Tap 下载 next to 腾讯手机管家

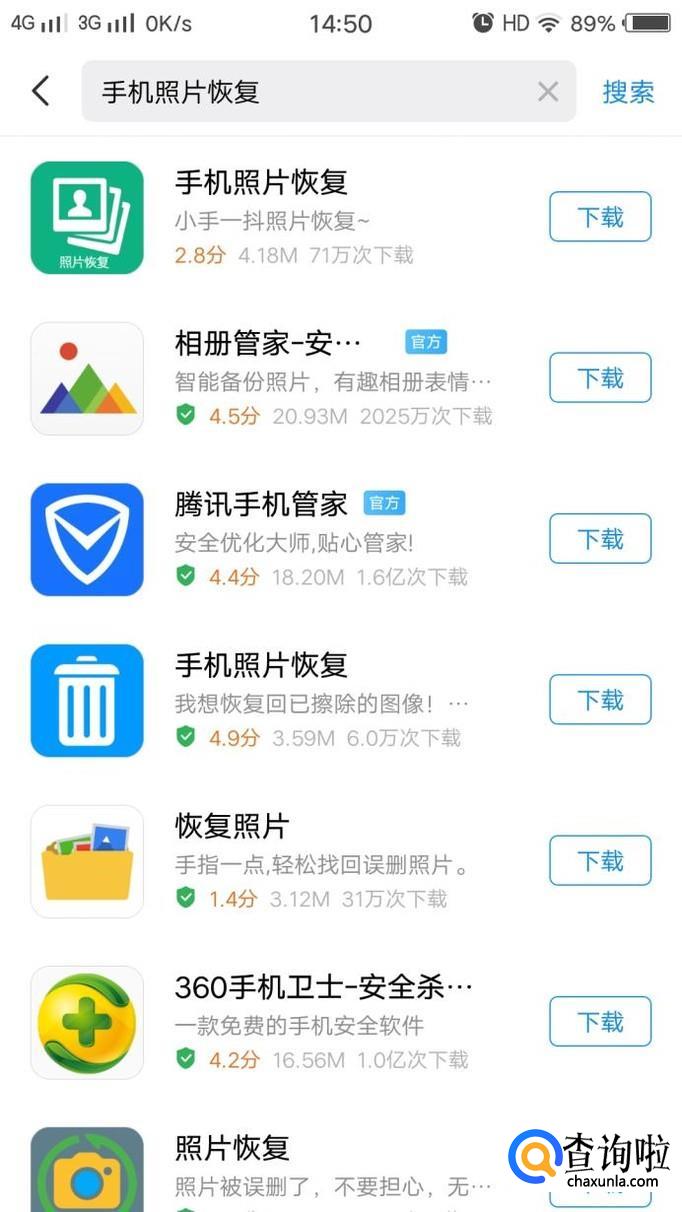(600, 539)
